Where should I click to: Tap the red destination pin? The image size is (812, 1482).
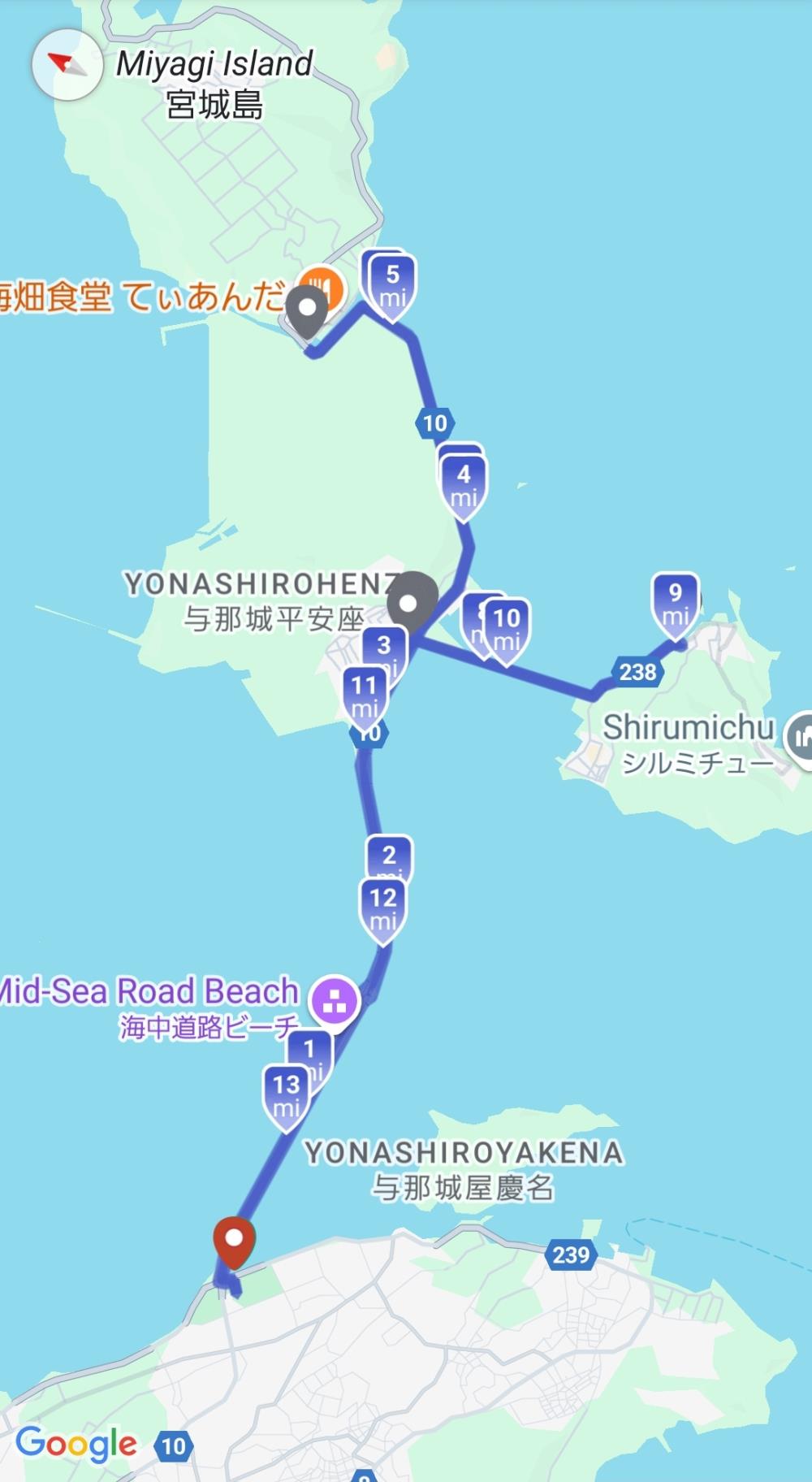tap(234, 1240)
